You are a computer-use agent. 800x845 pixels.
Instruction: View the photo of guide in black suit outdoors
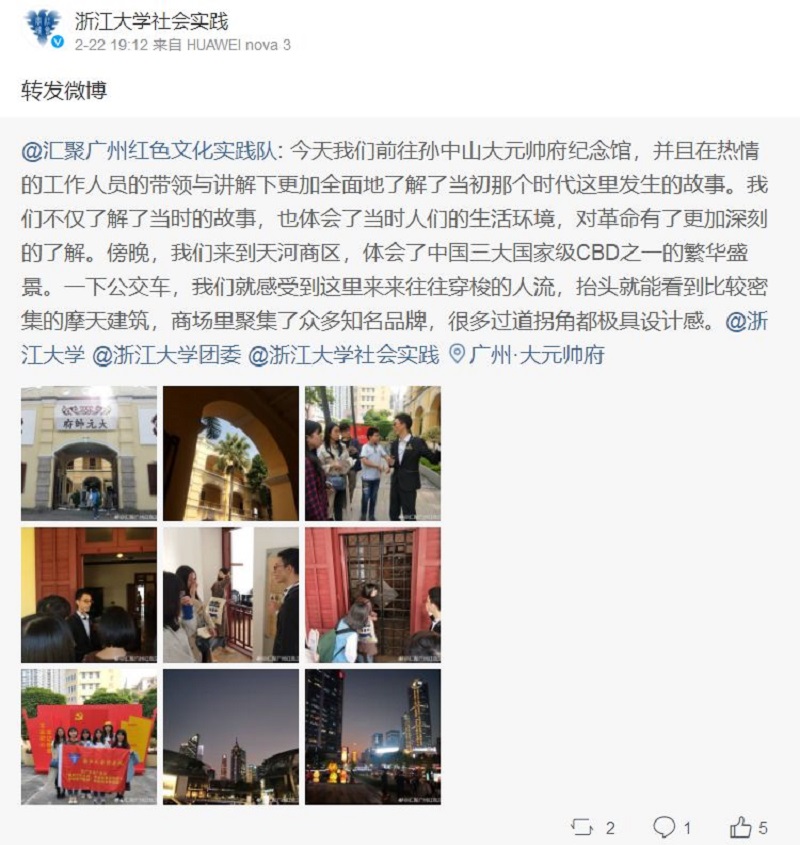click(x=373, y=453)
